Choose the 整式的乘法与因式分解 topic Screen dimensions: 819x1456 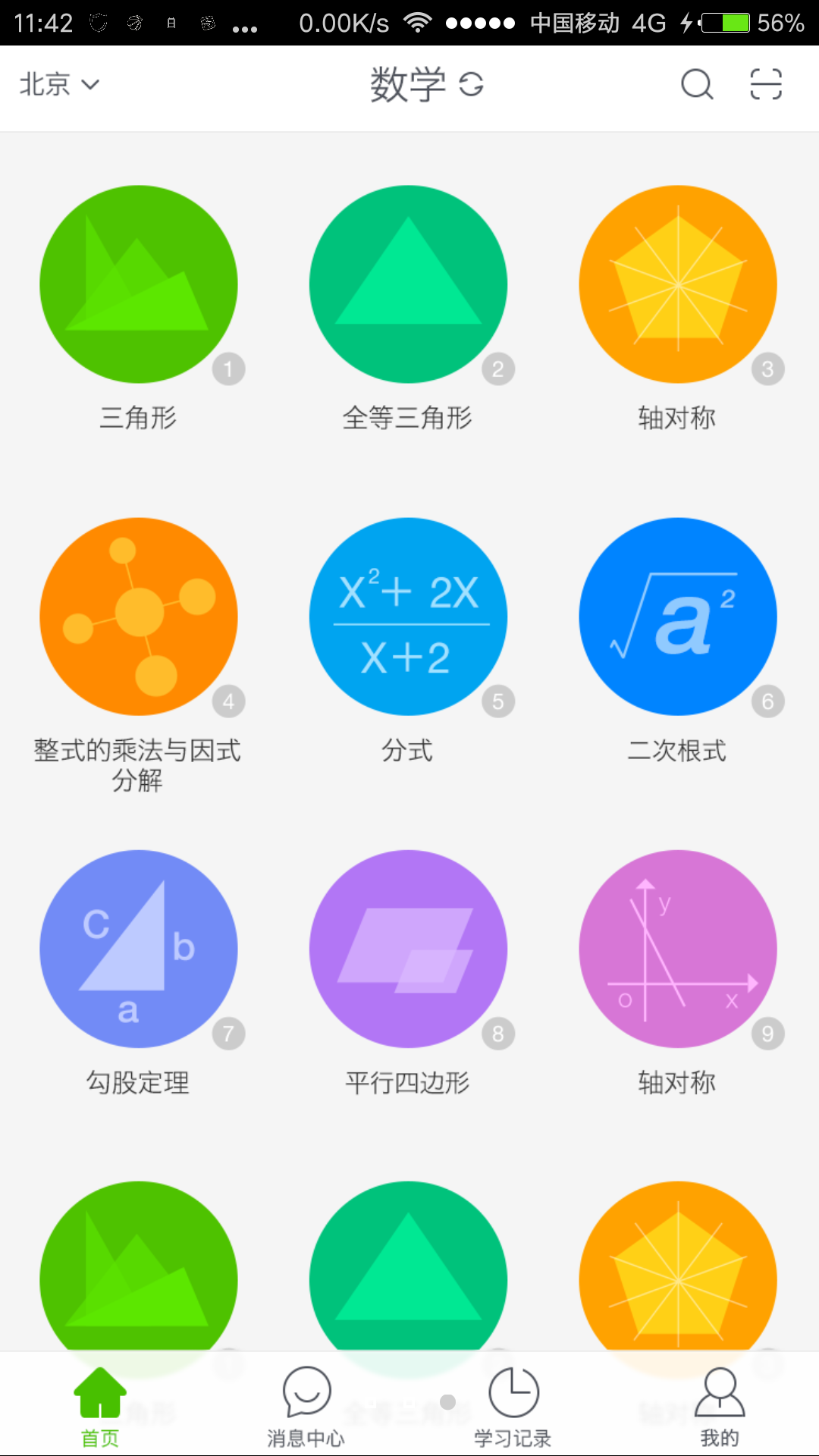click(139, 617)
